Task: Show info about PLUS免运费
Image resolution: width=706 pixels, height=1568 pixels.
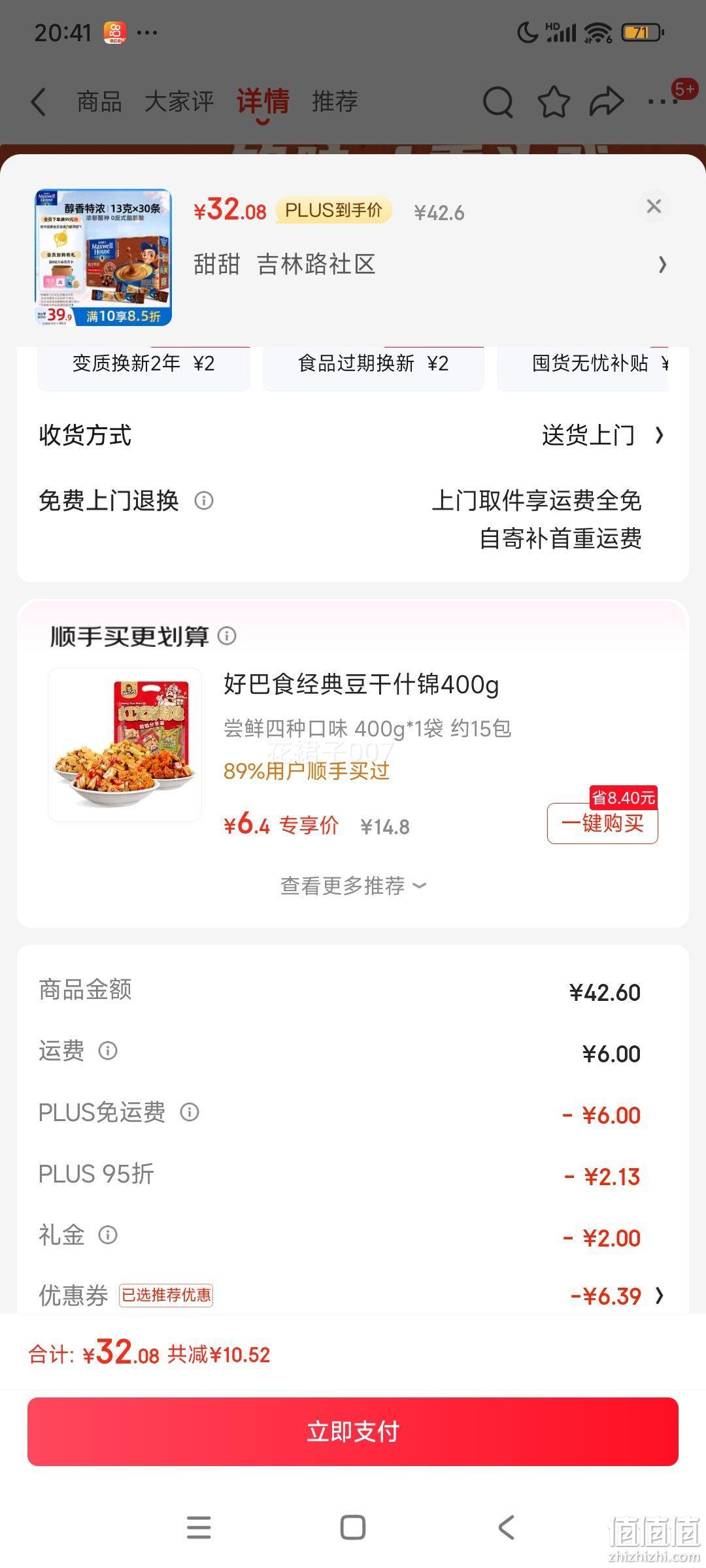Action: tap(190, 1112)
